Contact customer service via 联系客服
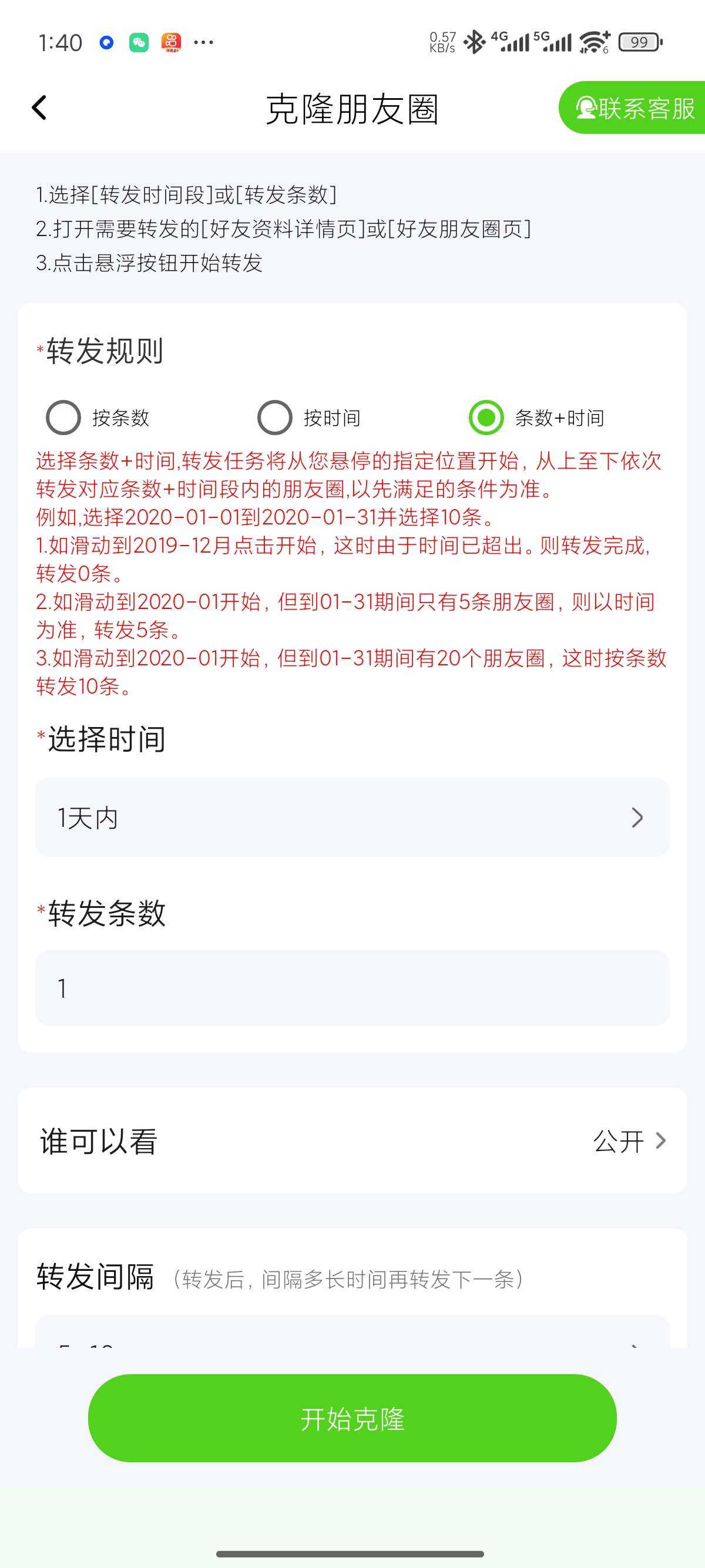This screenshot has height=1568, width=705. pos(633,107)
